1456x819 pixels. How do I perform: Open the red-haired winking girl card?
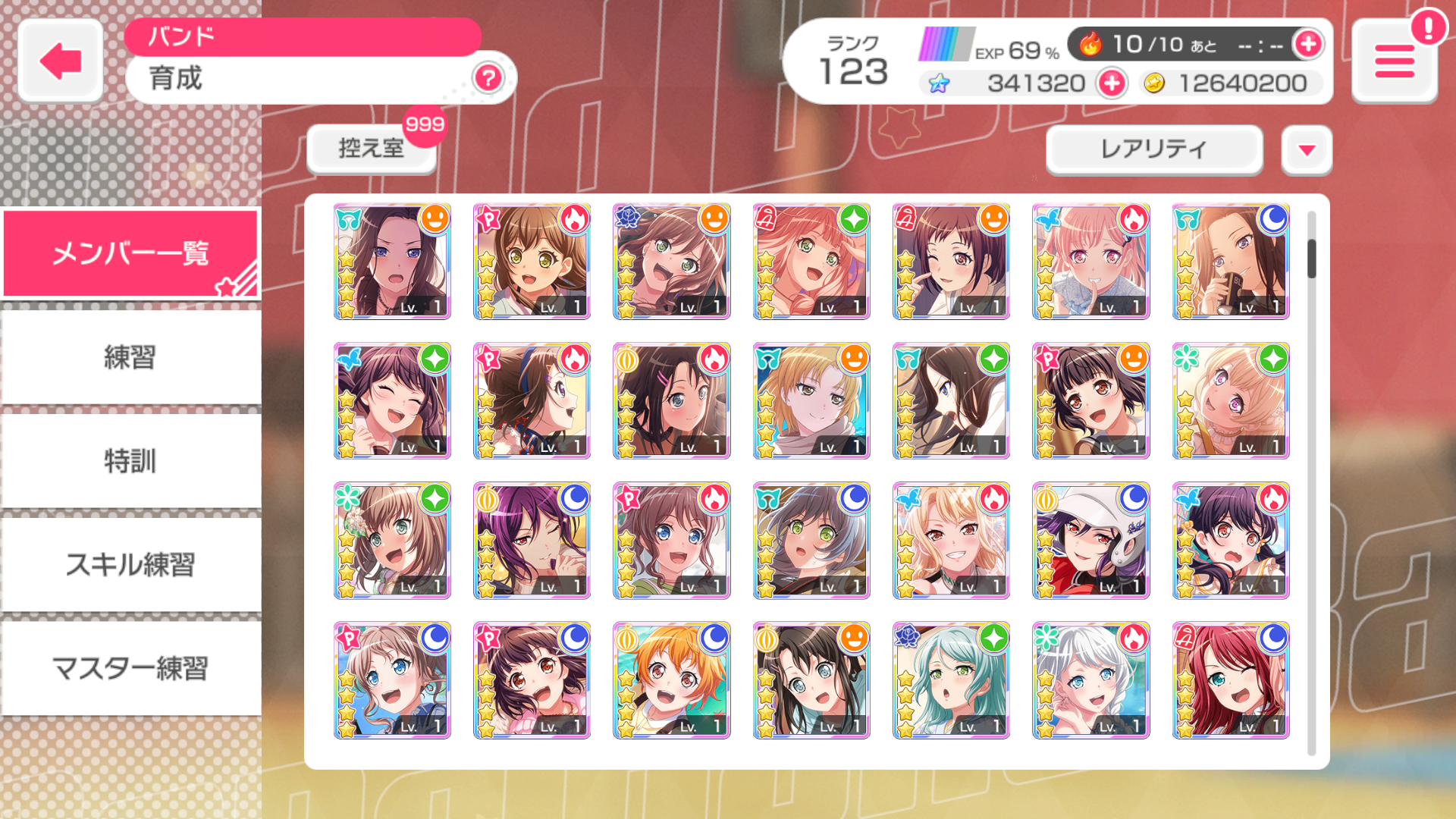1230,680
